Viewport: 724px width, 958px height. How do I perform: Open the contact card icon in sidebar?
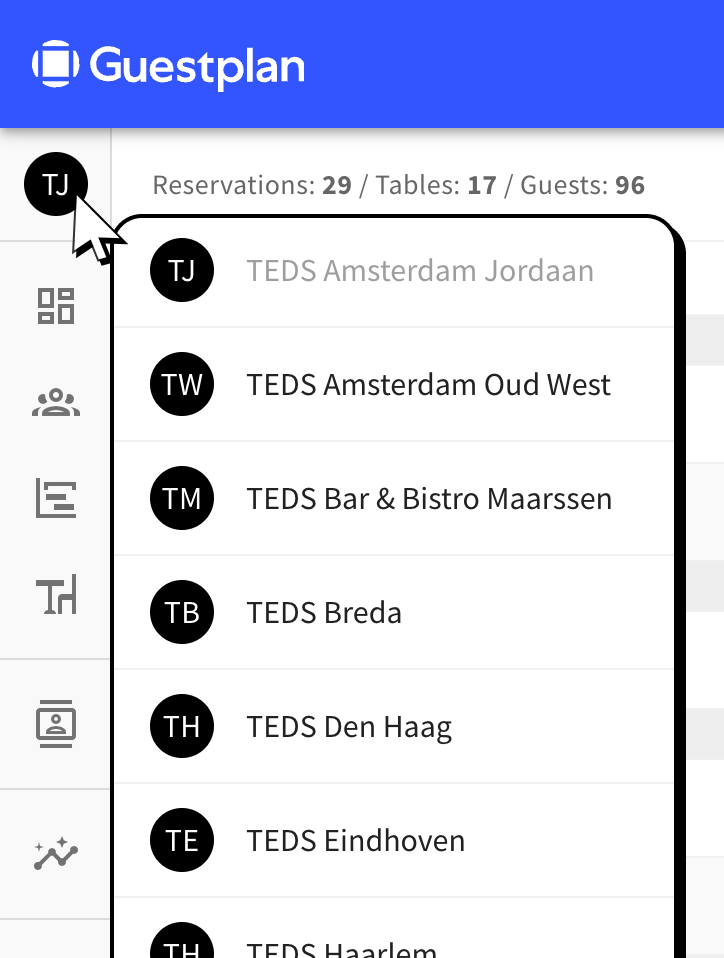coord(56,724)
